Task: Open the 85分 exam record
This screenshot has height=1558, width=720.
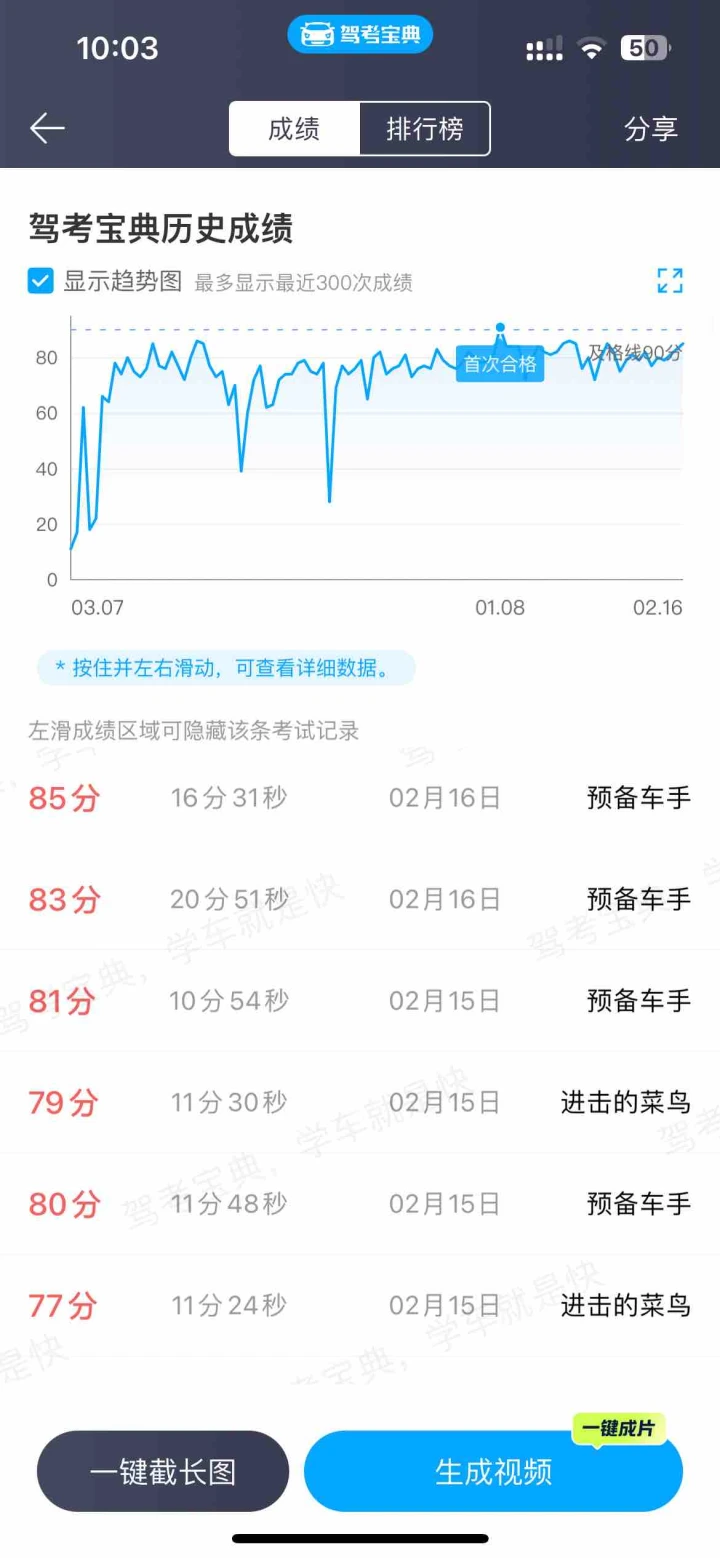Action: point(359,798)
